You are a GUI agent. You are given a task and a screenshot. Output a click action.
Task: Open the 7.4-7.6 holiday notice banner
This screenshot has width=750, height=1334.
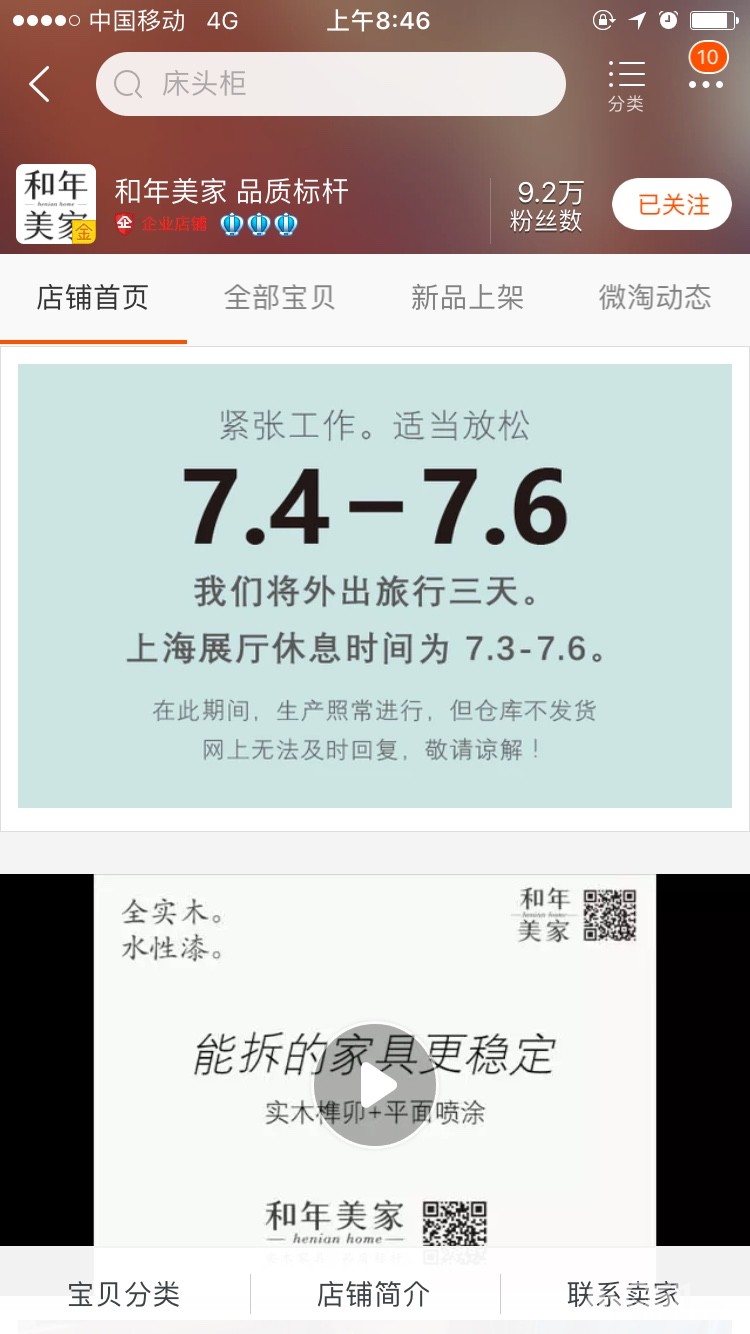[375, 586]
